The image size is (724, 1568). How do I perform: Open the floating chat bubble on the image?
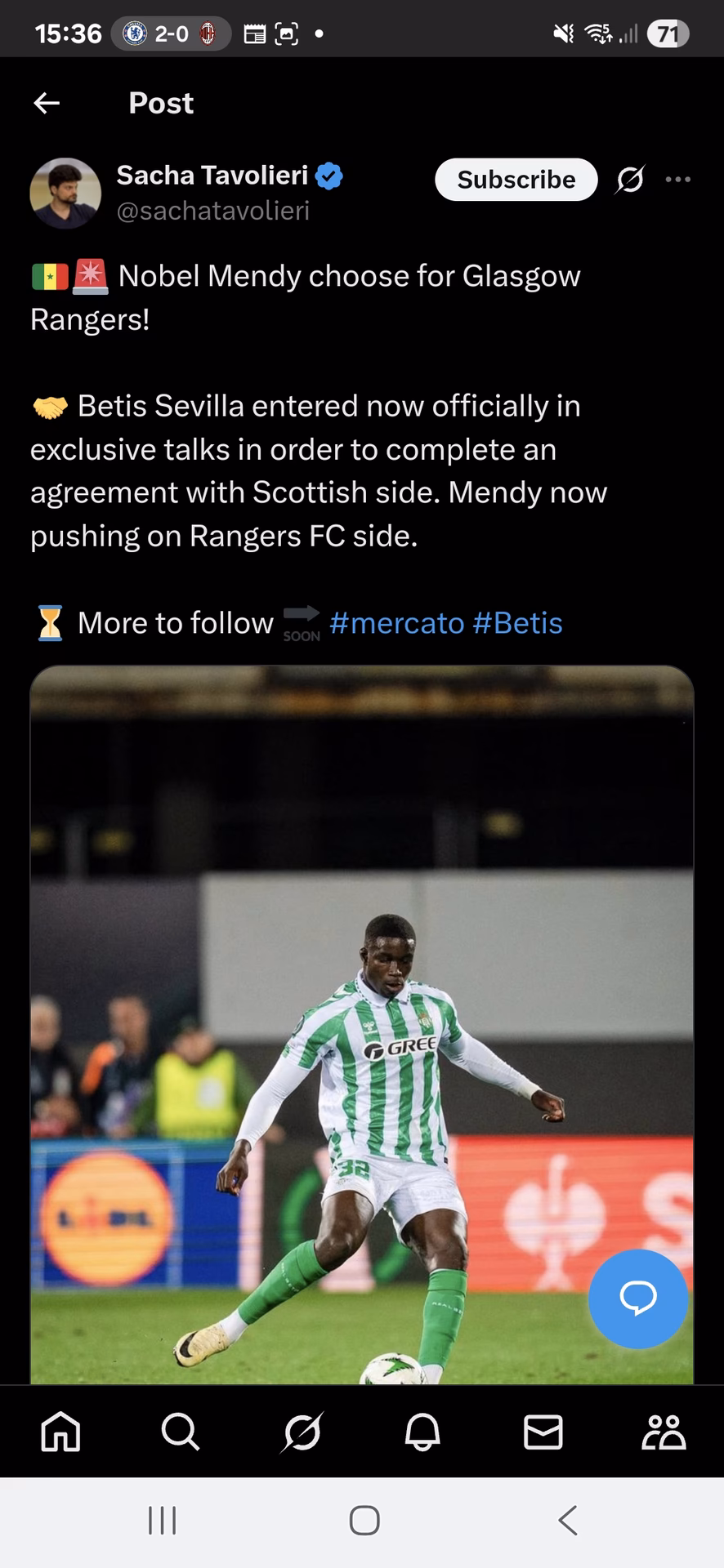(638, 1298)
